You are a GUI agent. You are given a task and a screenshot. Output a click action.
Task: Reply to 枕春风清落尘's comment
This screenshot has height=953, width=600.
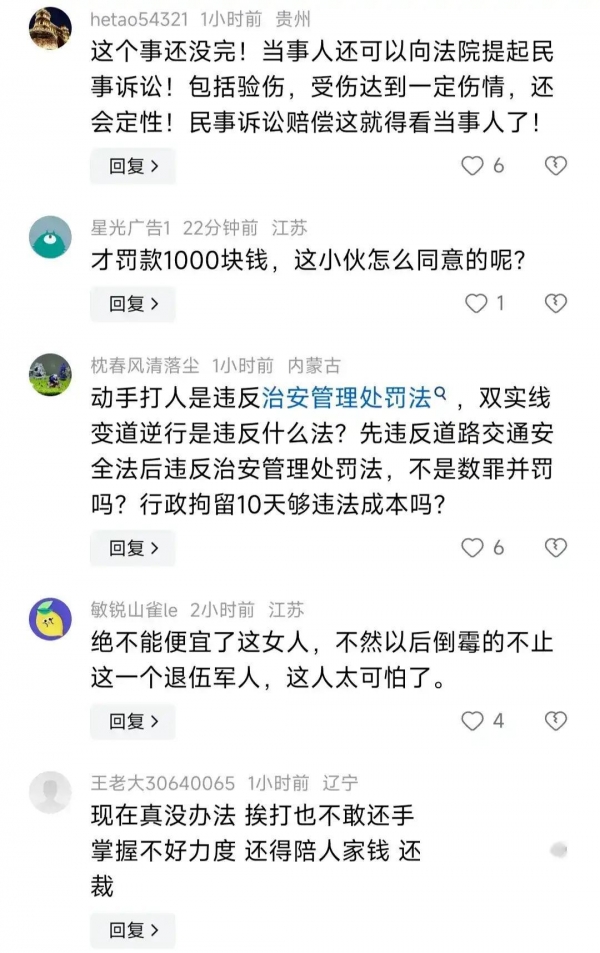132,547
